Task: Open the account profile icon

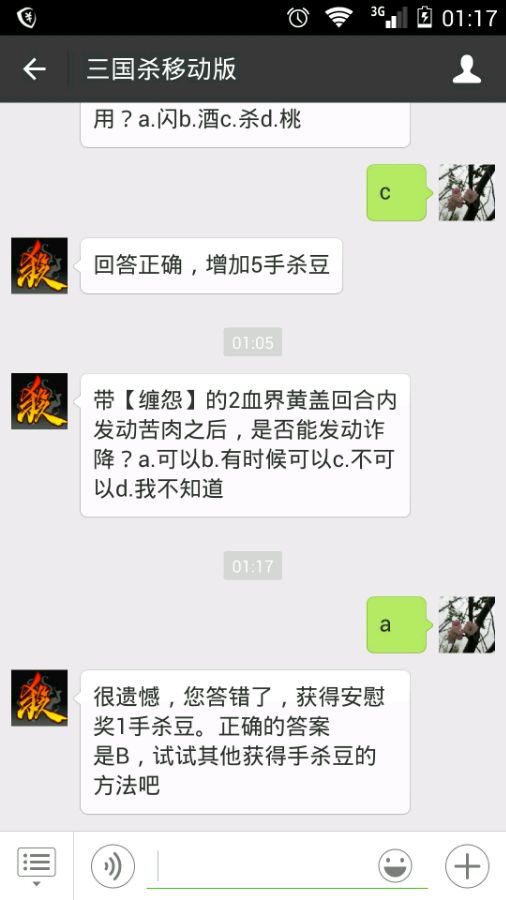Action: [x=466, y=69]
